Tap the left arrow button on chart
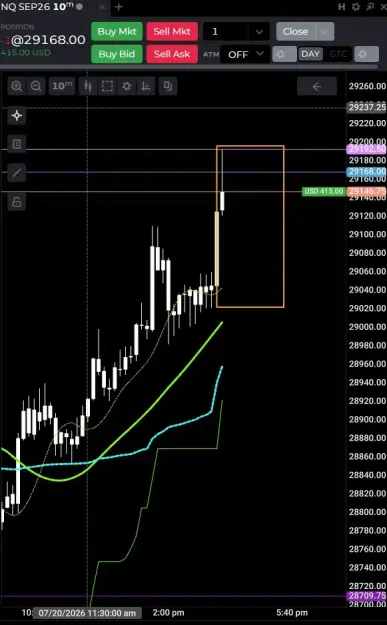Viewport: 387px width, 625px height. coord(317,86)
